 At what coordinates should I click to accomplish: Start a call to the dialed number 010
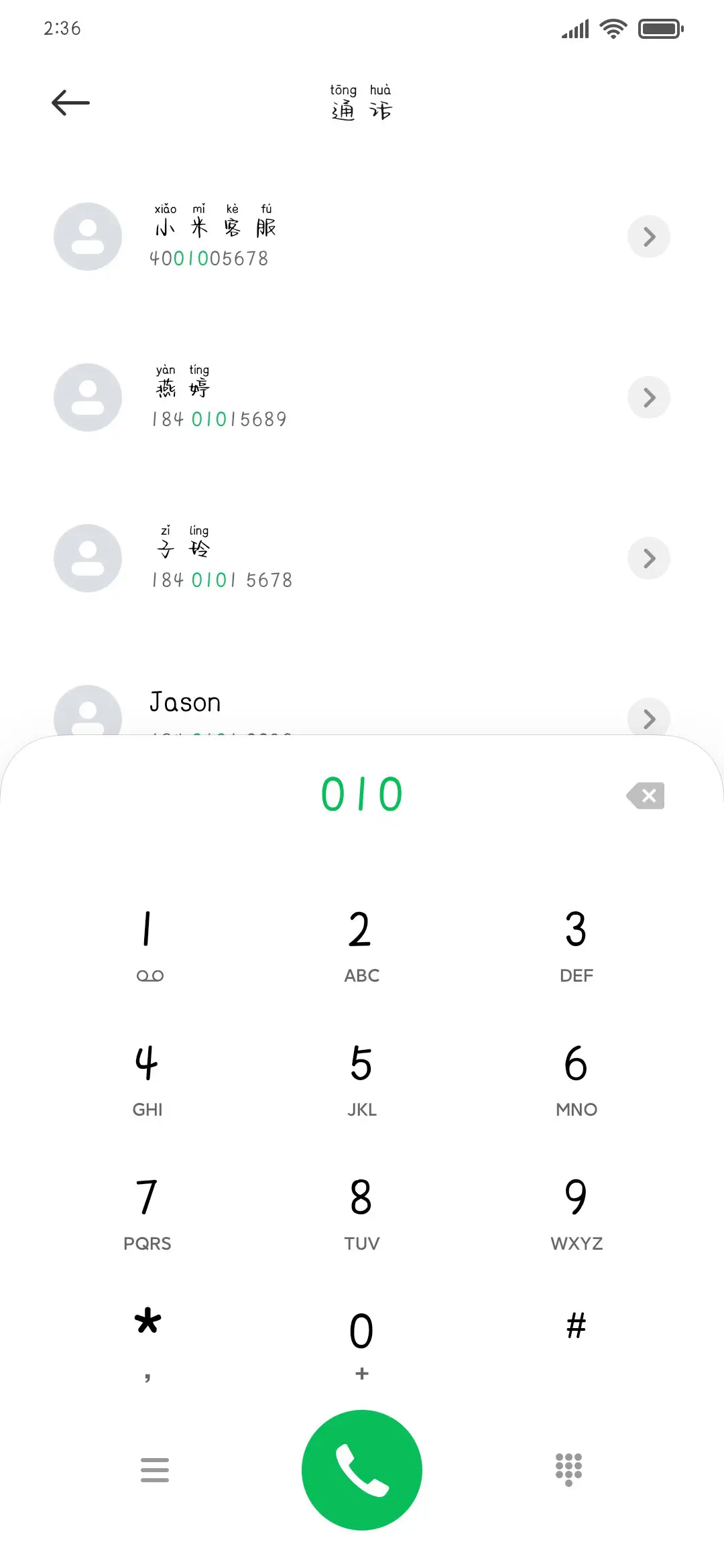pos(361,1469)
